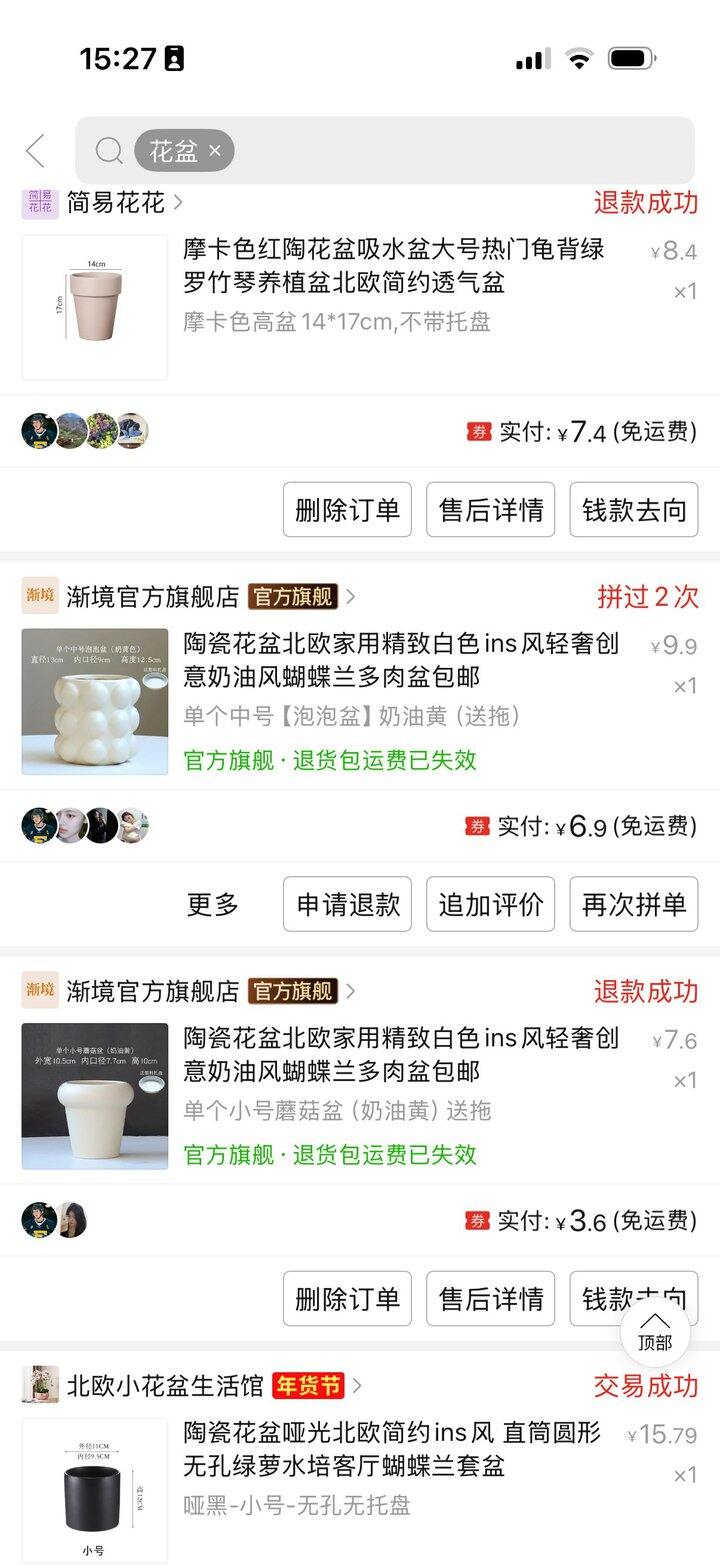Open the 摩卡色红陶花盆 order item
720x1565 pixels.
[394, 266]
